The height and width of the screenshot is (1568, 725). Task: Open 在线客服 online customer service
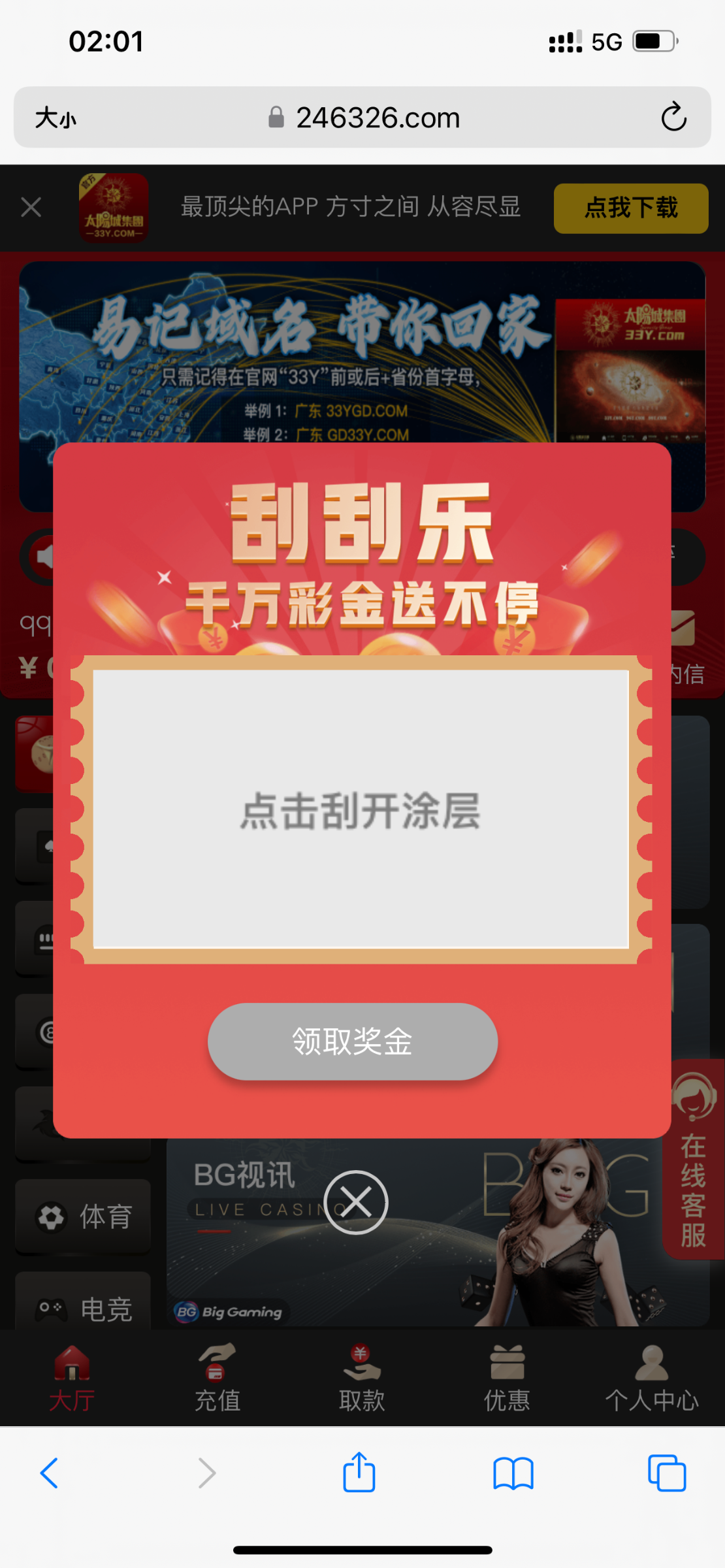(x=694, y=1160)
